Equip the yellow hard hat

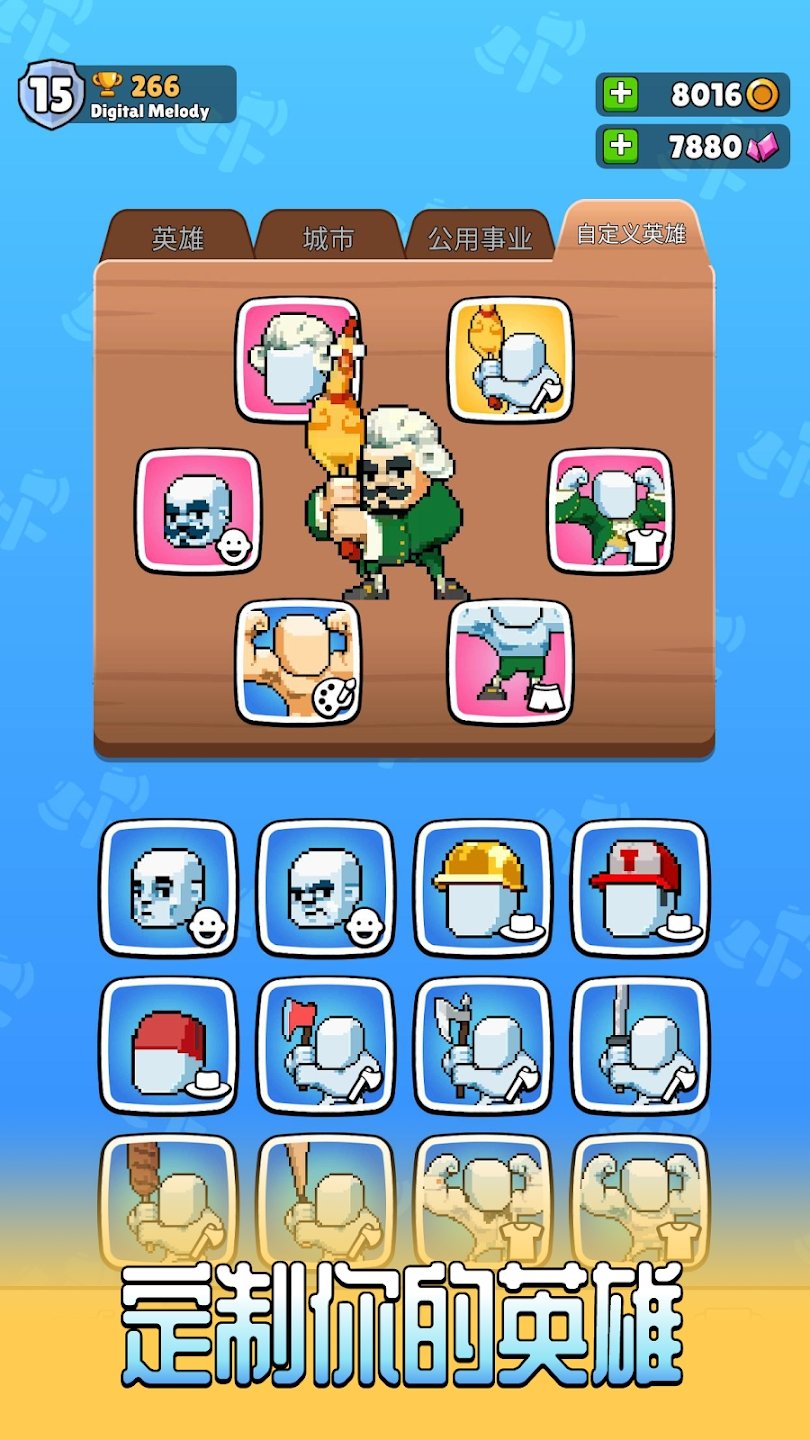point(483,887)
